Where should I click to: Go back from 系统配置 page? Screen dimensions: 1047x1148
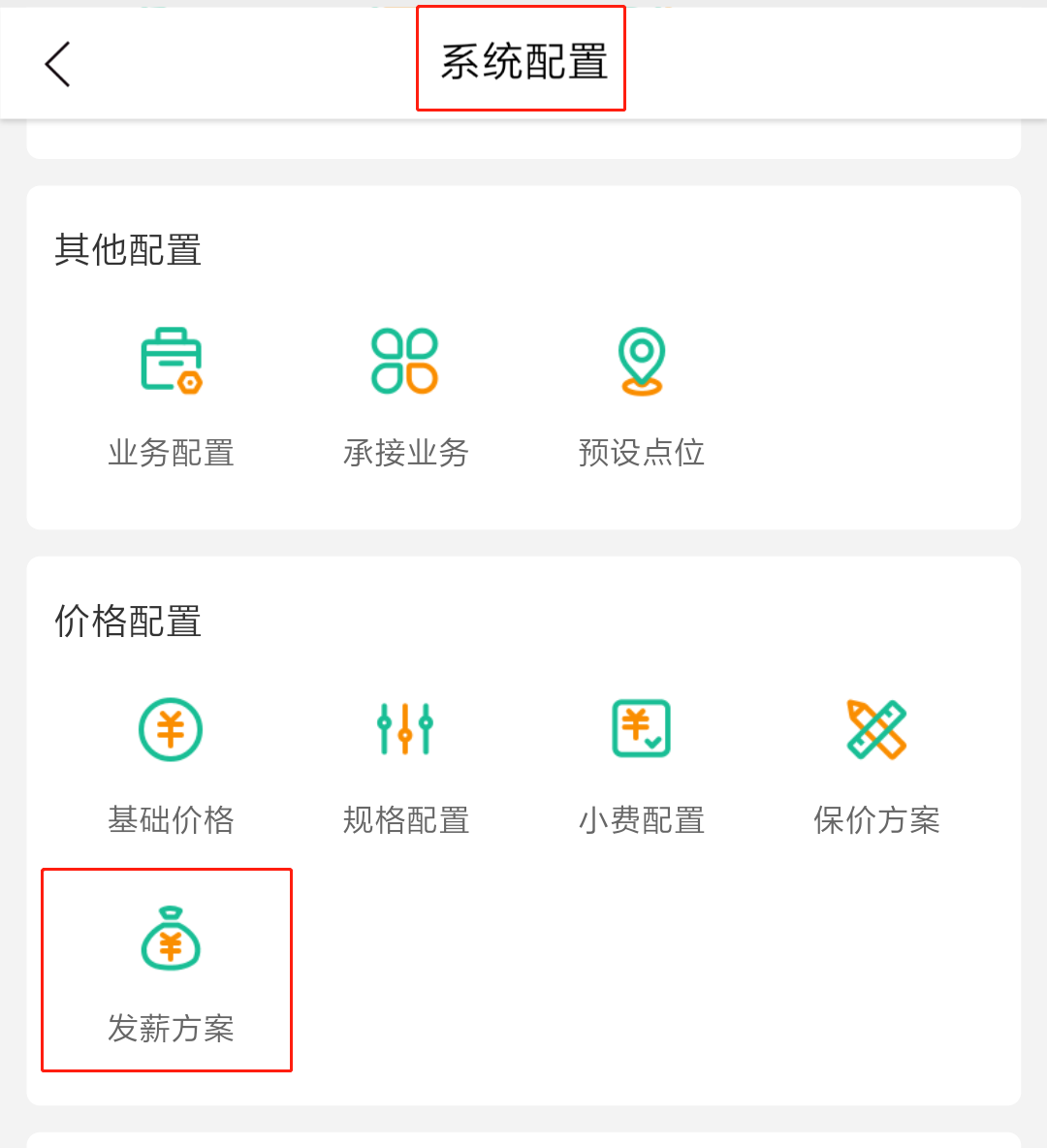pyautogui.click(x=58, y=64)
